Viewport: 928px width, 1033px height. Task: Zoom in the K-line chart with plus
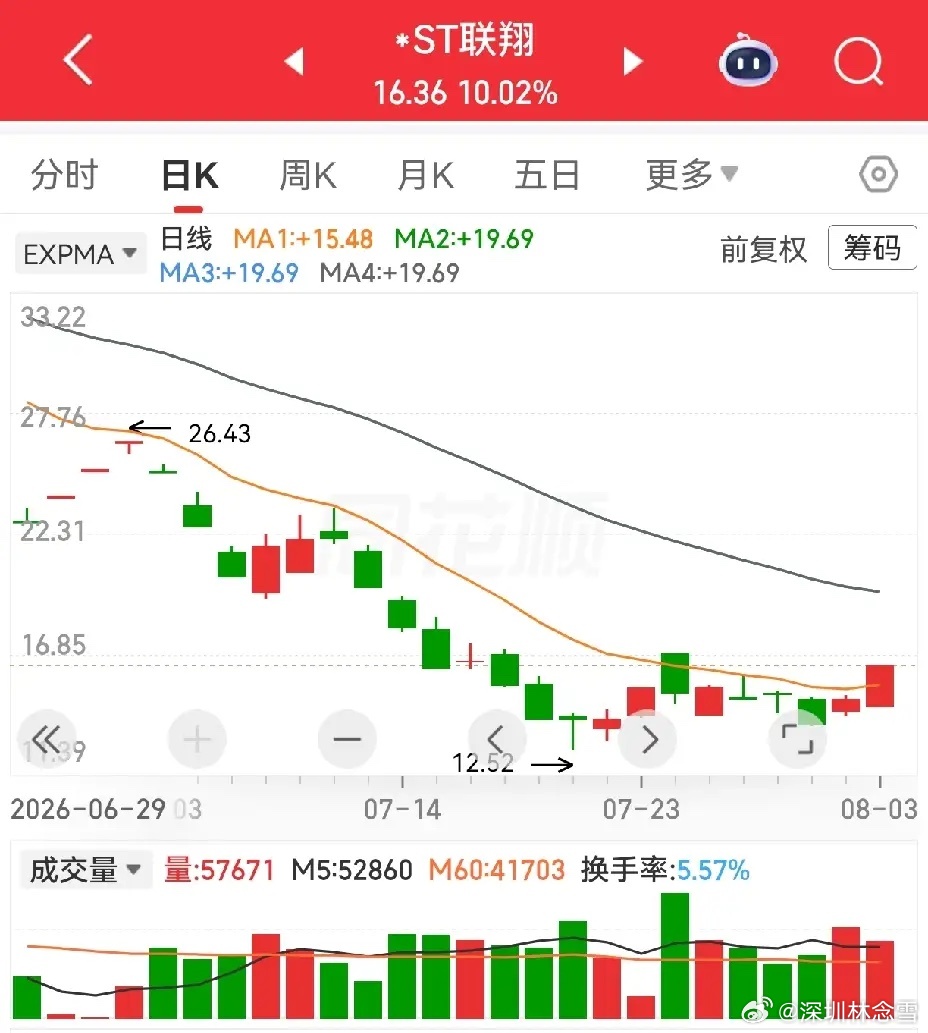point(197,739)
